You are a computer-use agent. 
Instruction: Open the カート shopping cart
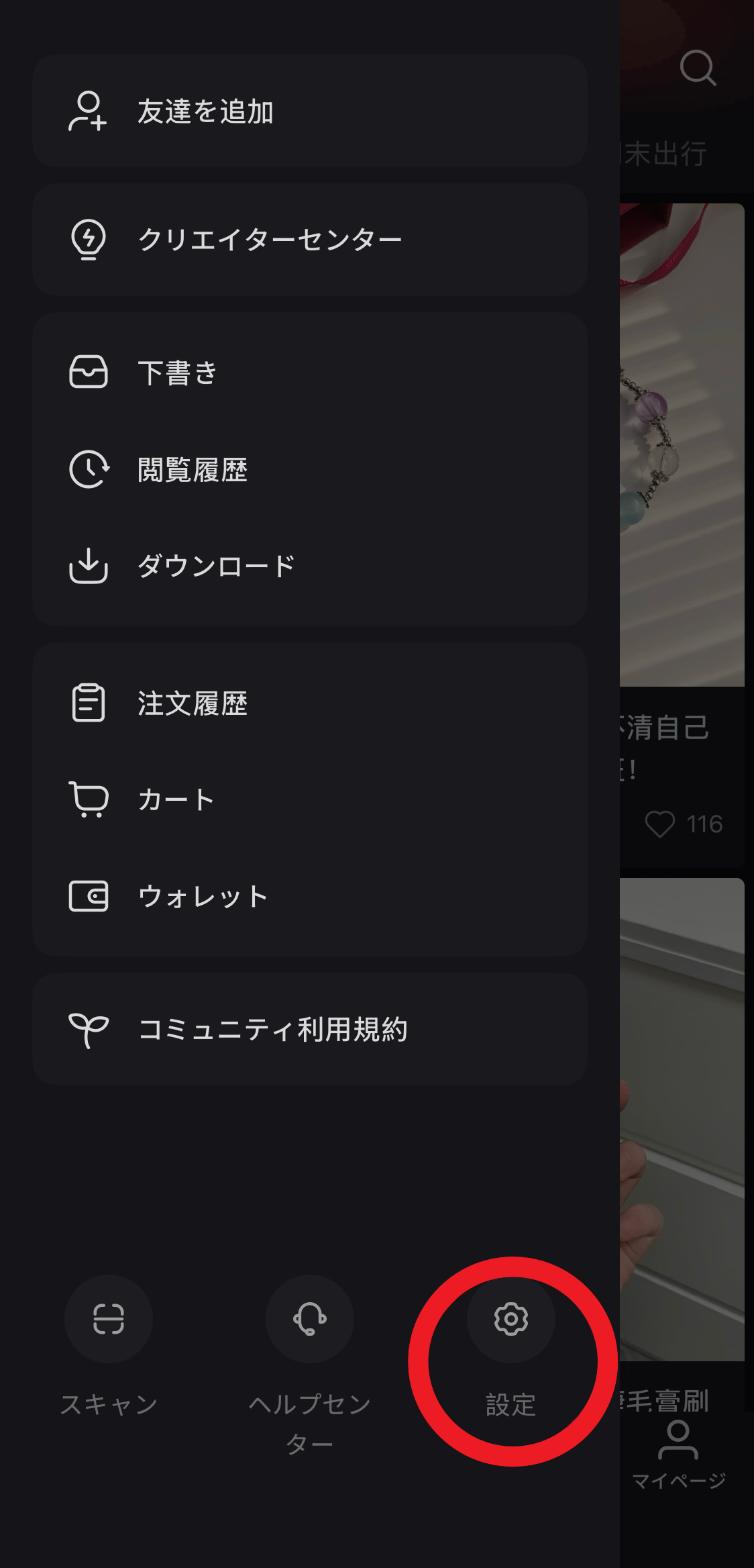click(x=309, y=799)
